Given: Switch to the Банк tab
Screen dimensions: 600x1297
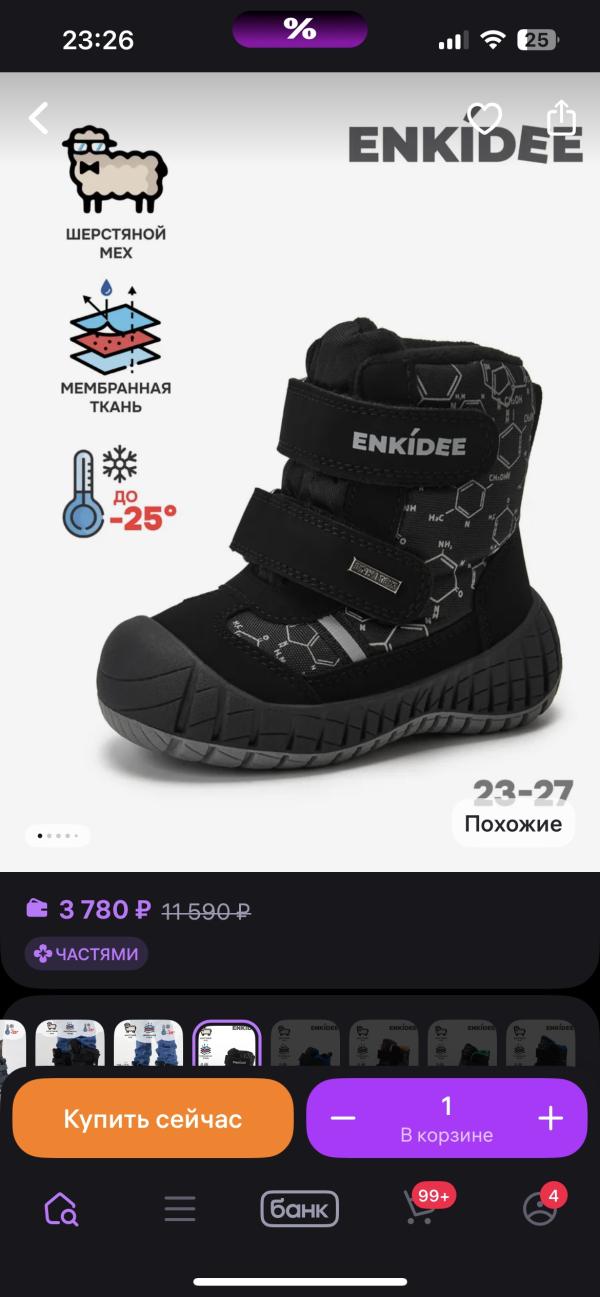Looking at the screenshot, I should click(300, 1209).
